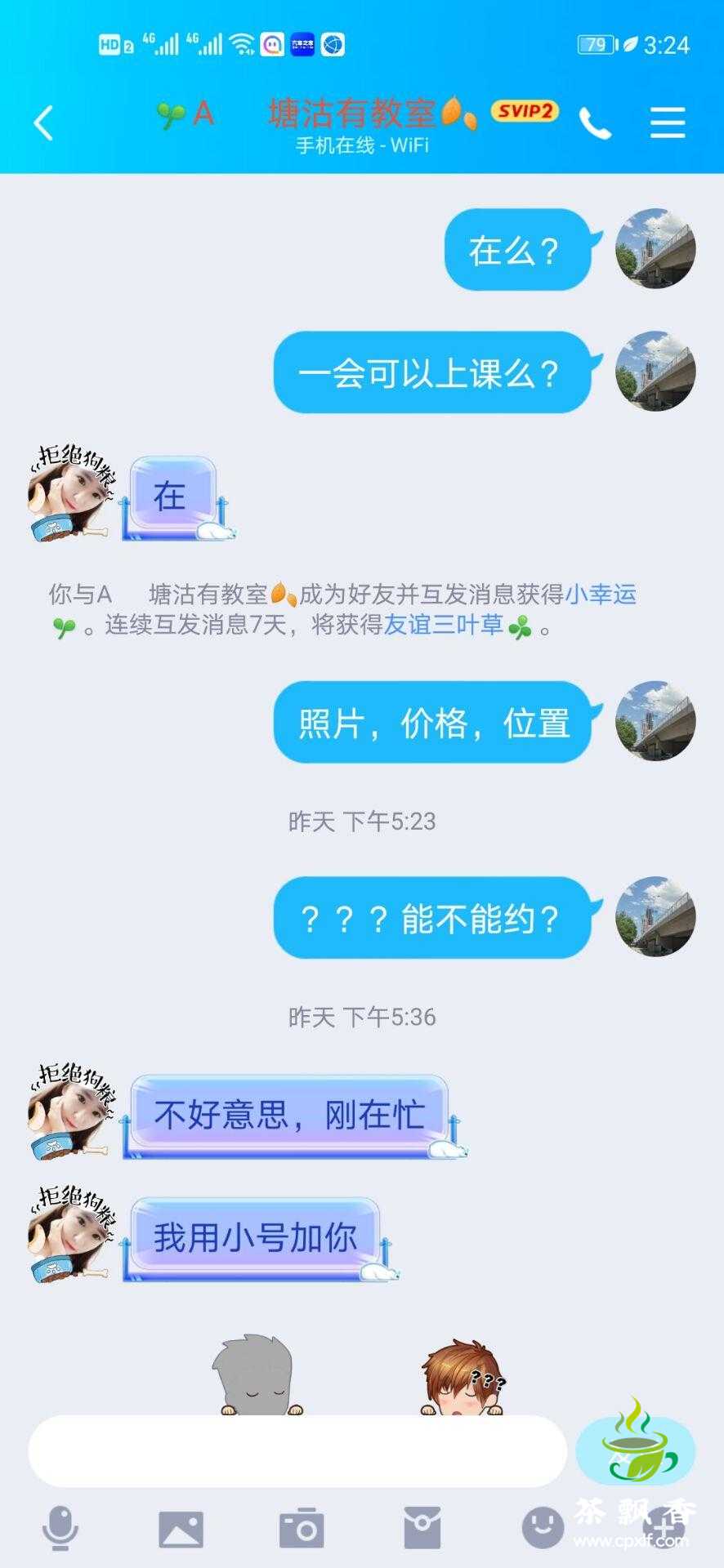
Task: Start a voice call with this contact
Action: point(595,123)
